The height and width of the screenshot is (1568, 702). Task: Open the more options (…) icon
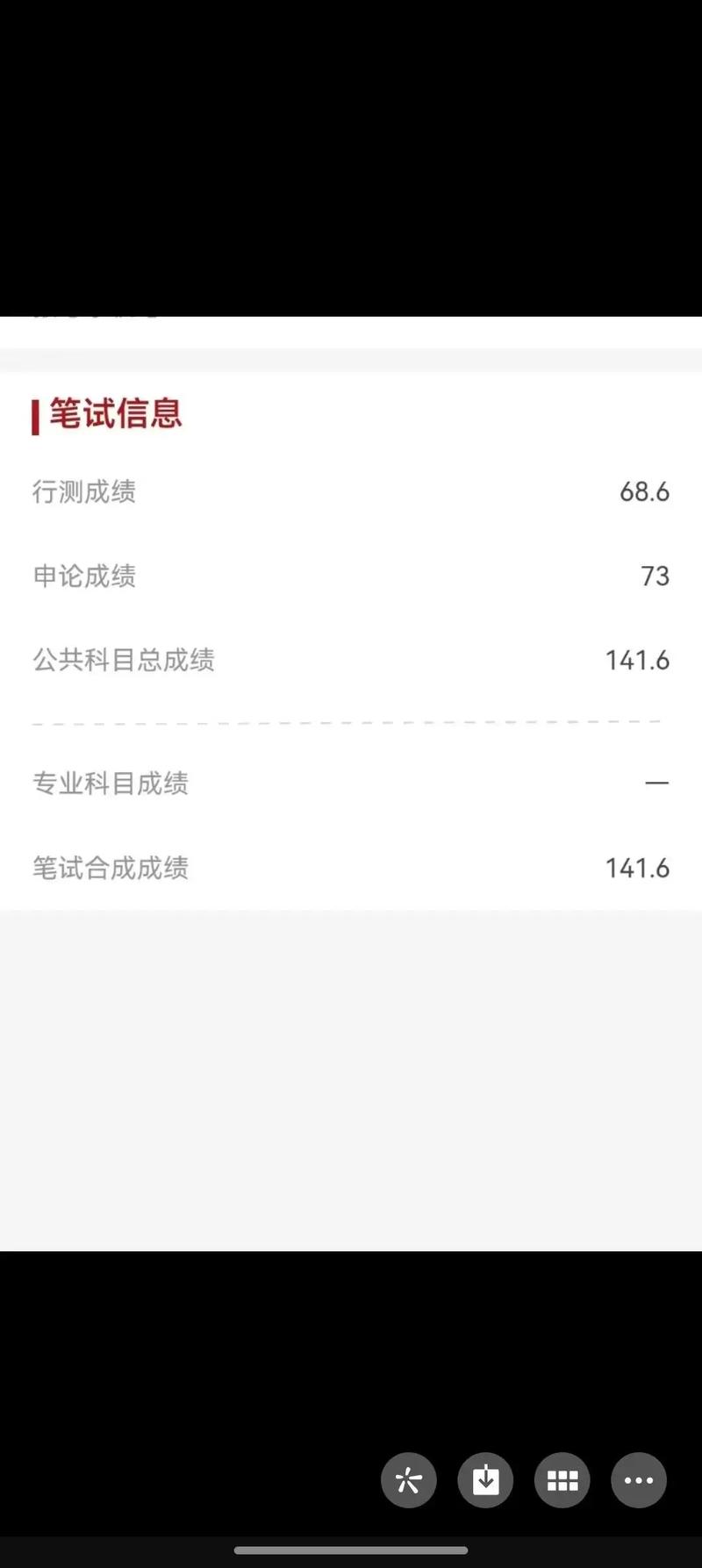639,1480
